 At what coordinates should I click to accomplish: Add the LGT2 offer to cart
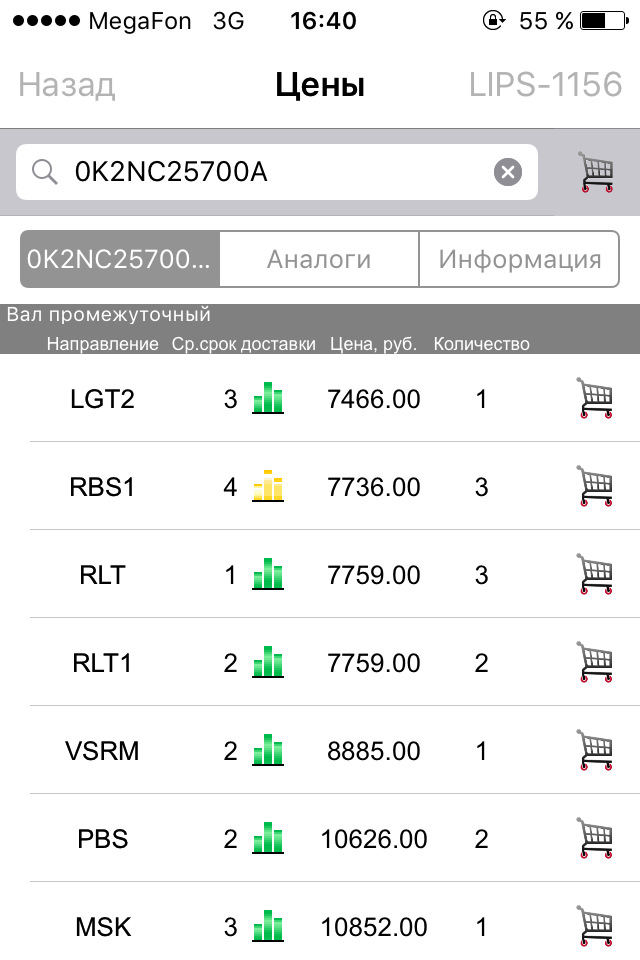click(x=595, y=398)
